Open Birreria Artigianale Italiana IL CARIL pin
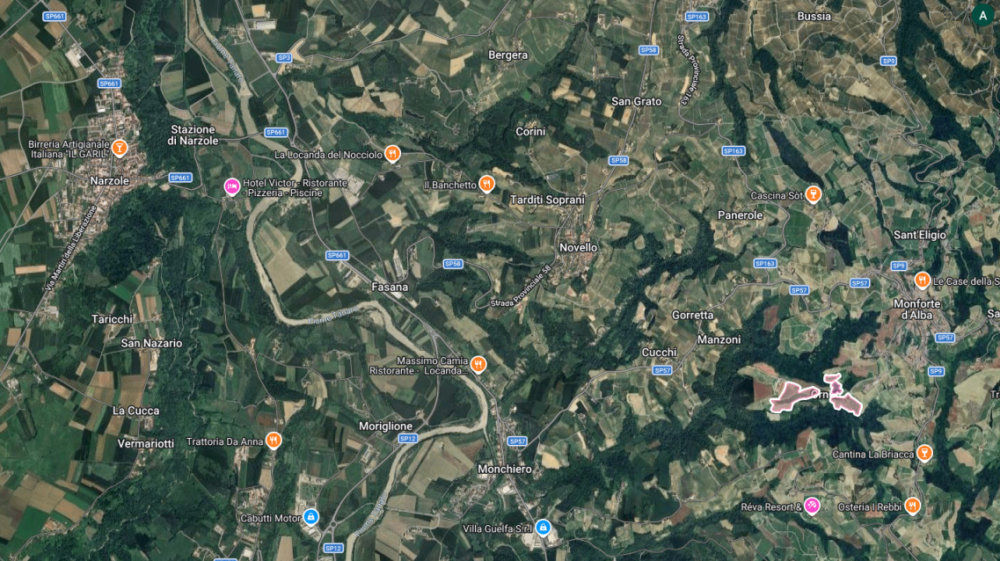The image size is (1000, 561). pyautogui.click(x=119, y=149)
